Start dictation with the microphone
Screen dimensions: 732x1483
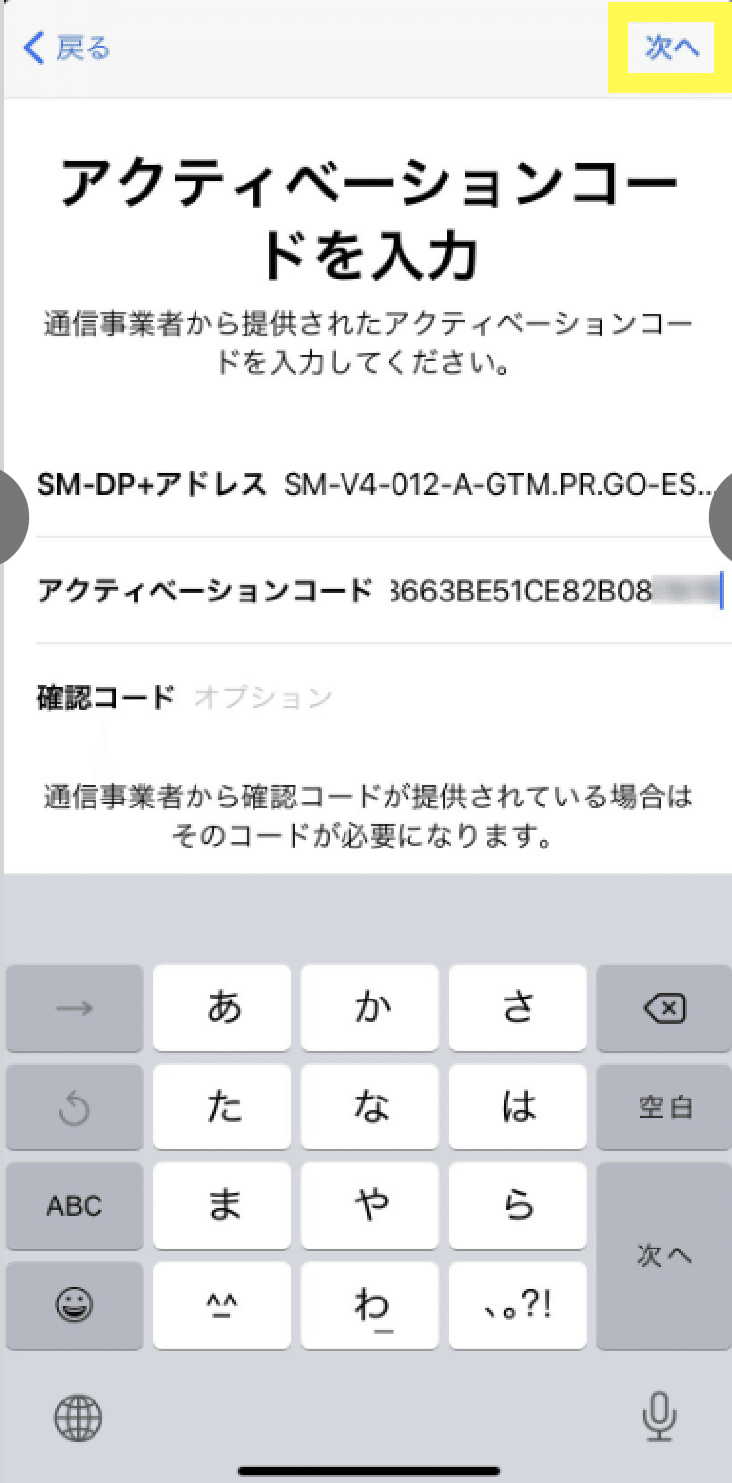click(x=657, y=1416)
